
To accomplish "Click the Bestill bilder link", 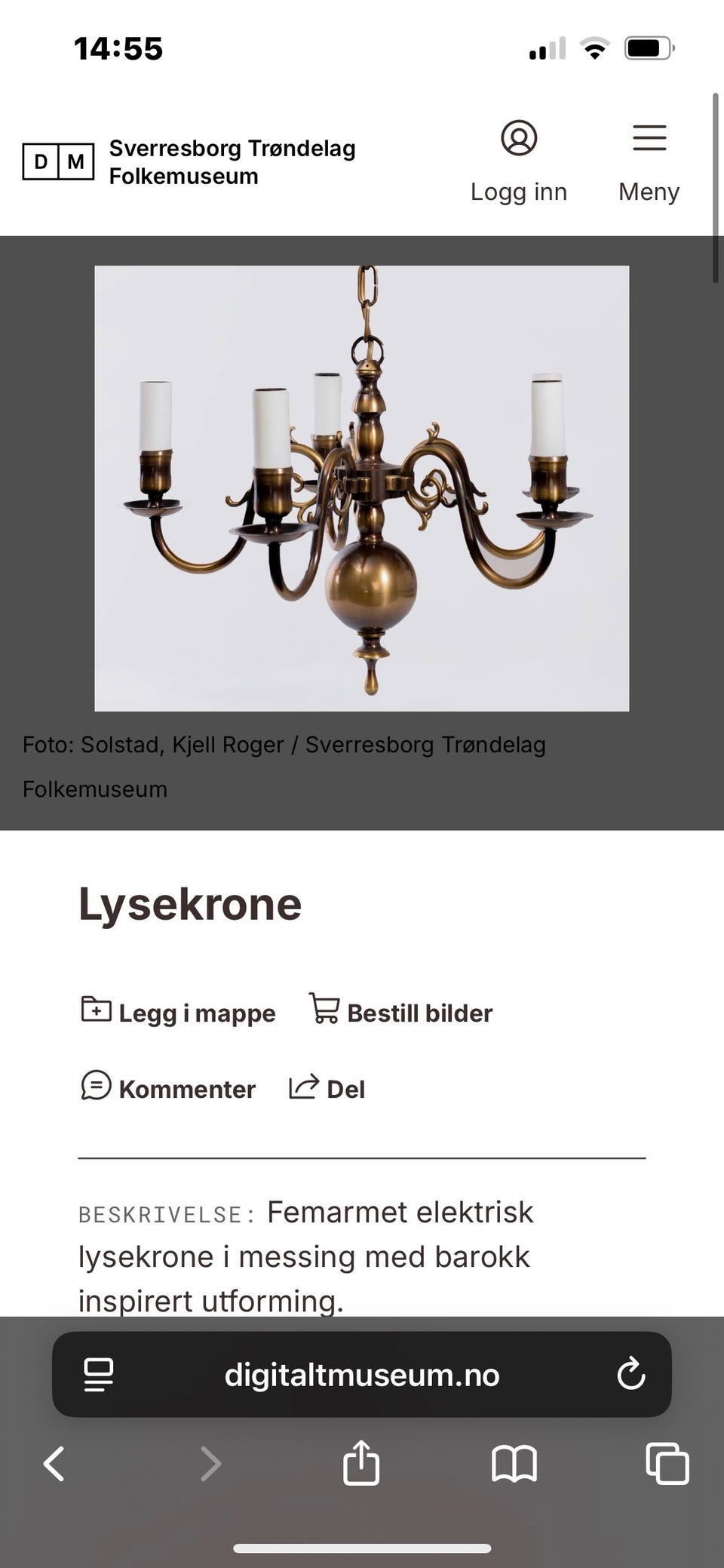I will click(x=419, y=1013).
